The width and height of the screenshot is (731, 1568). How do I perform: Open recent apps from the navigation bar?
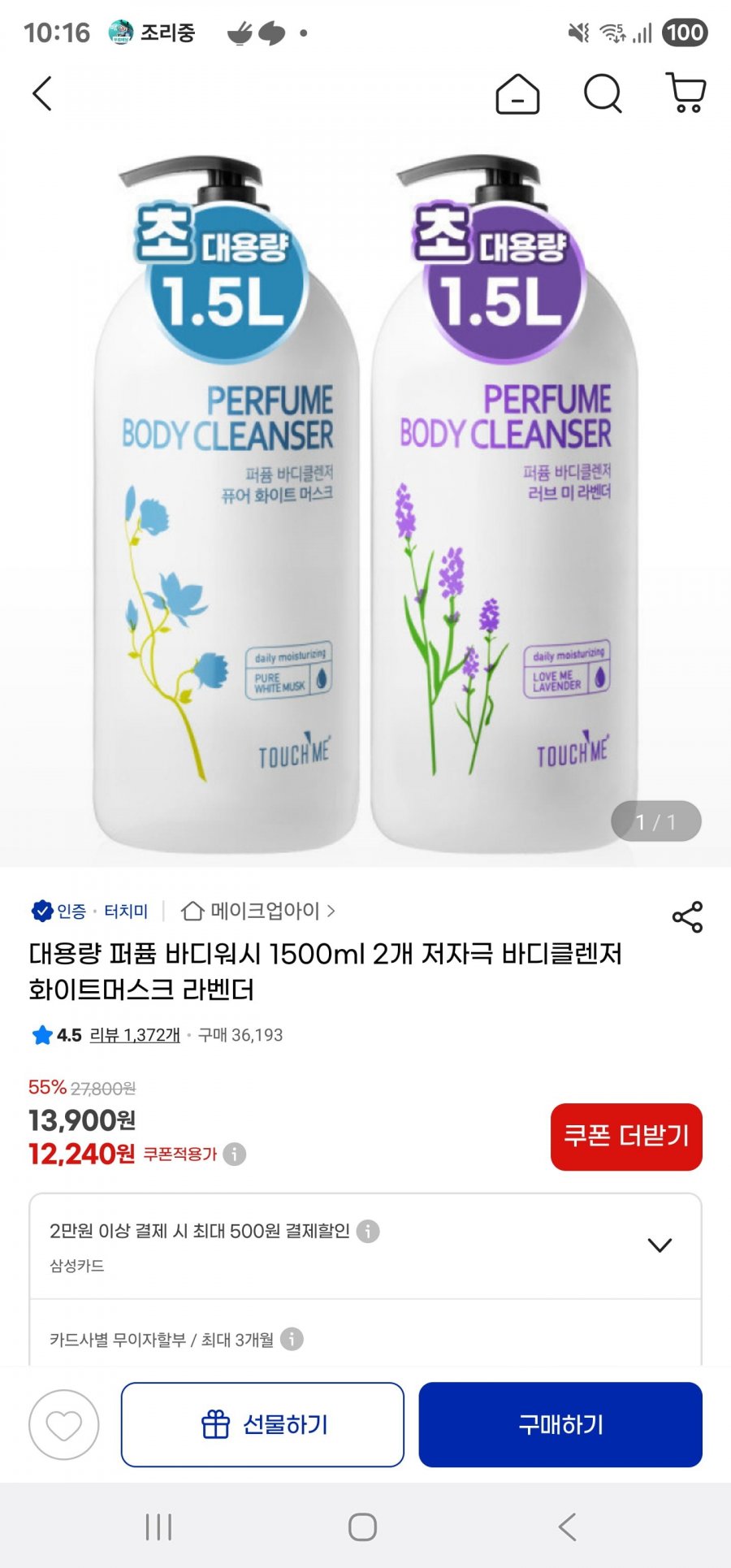[x=158, y=1527]
